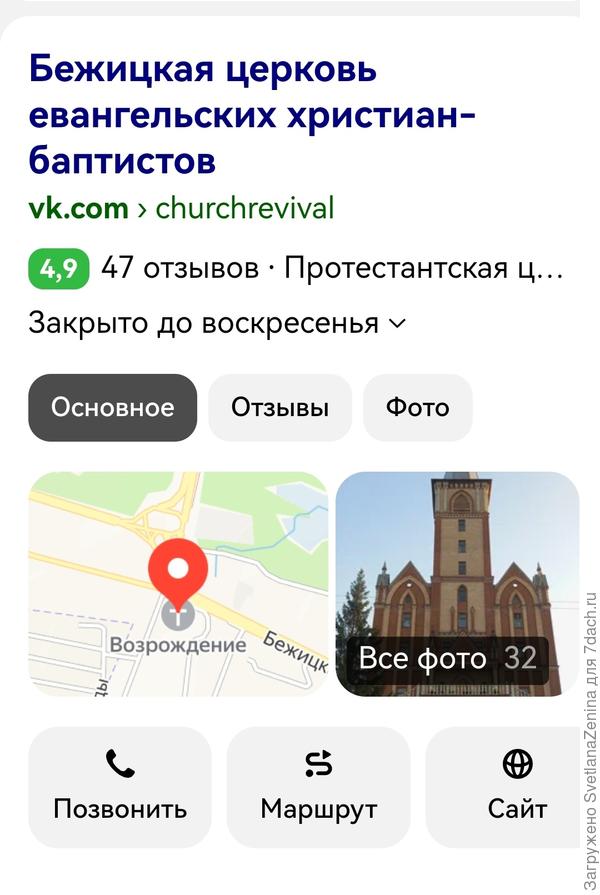Open the map preview with Возрождение pin
The height and width of the screenshot is (895, 600).
click(178, 583)
